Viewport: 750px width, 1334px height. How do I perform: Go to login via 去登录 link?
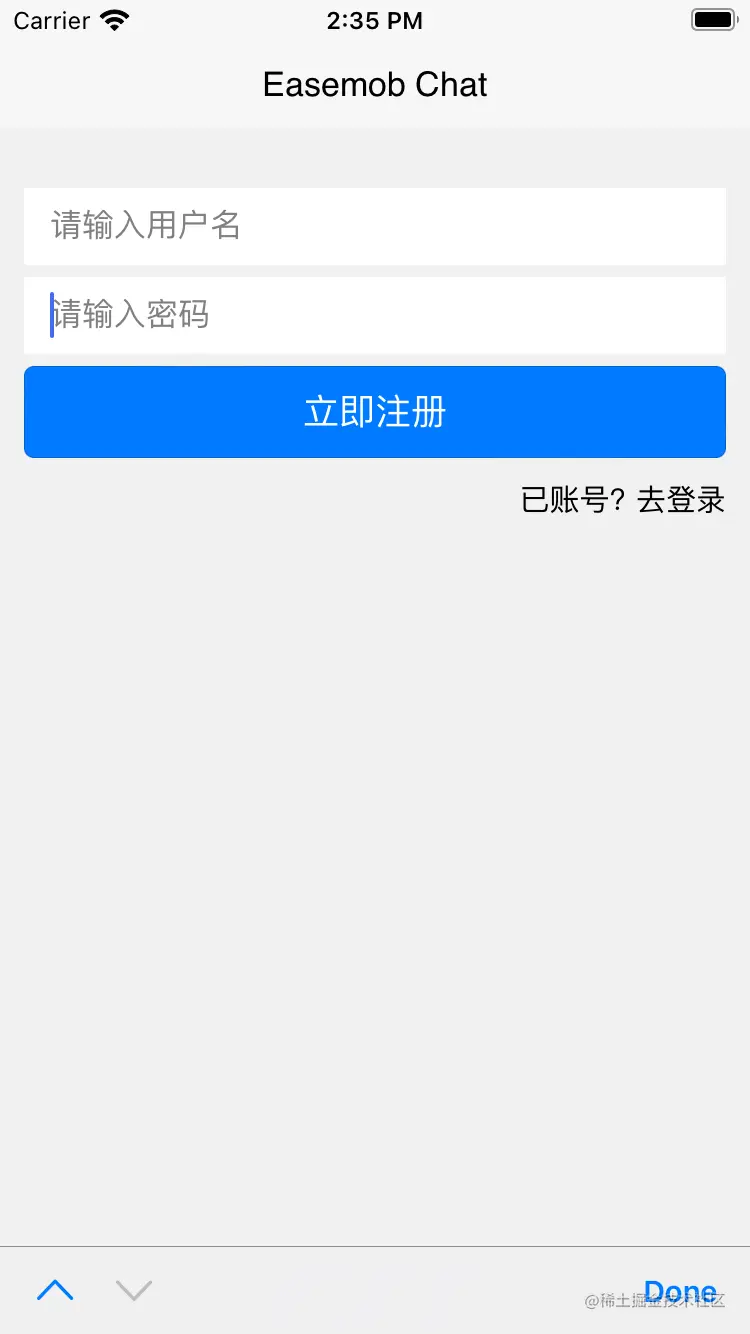[x=680, y=500]
